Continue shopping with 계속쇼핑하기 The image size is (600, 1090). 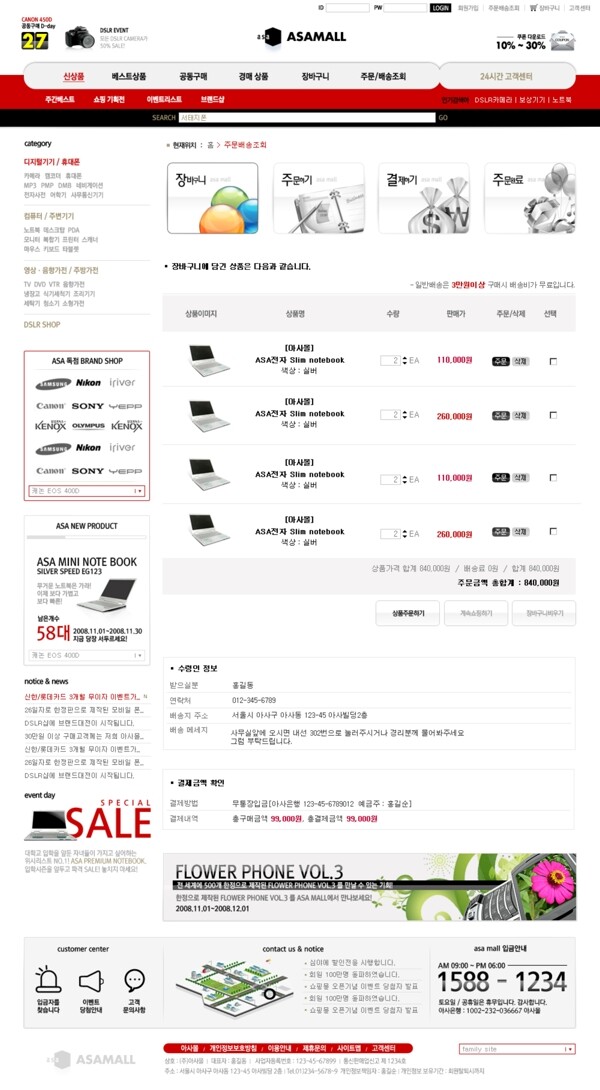coord(476,613)
